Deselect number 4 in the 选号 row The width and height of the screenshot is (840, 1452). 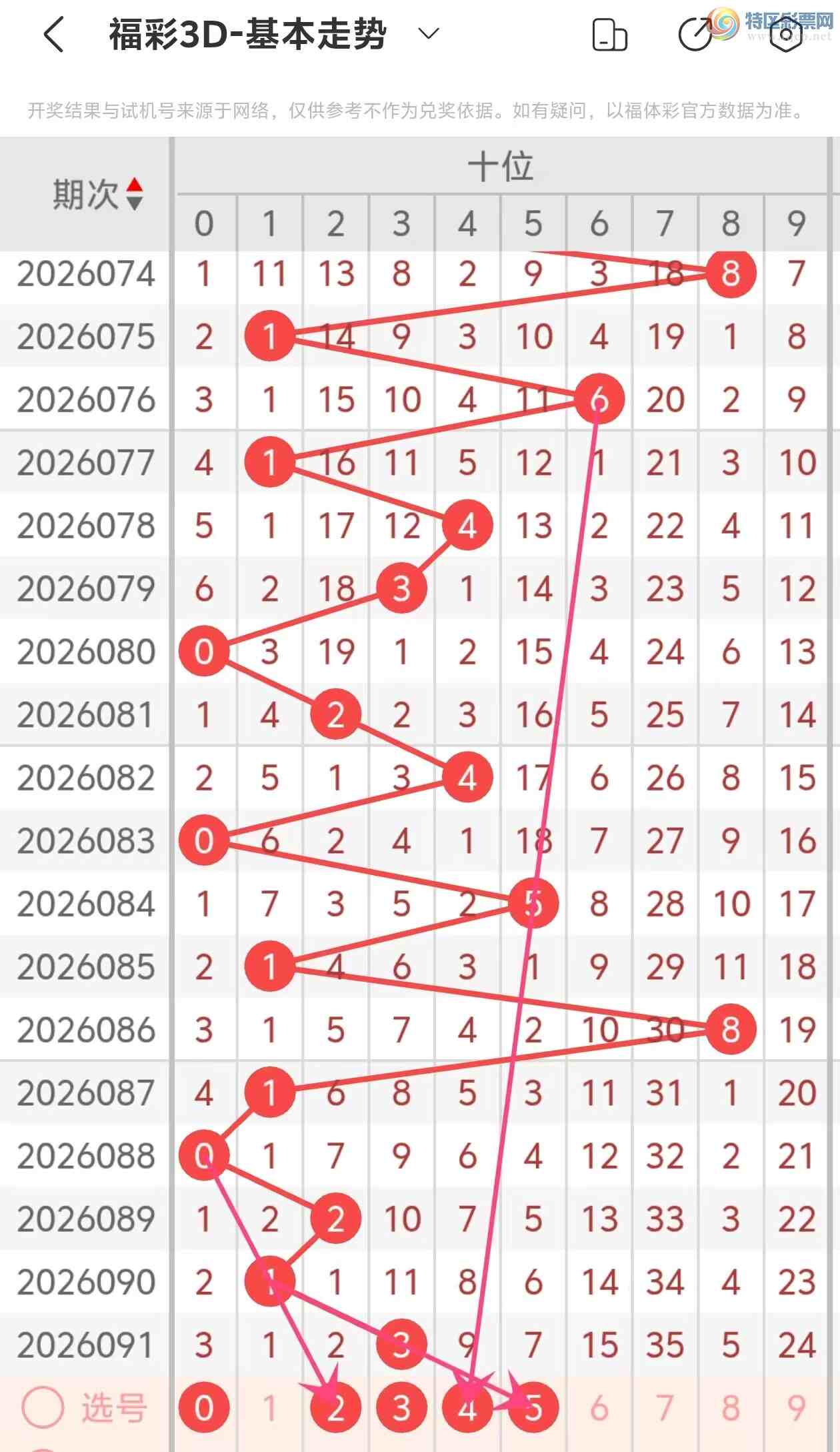tap(467, 1408)
